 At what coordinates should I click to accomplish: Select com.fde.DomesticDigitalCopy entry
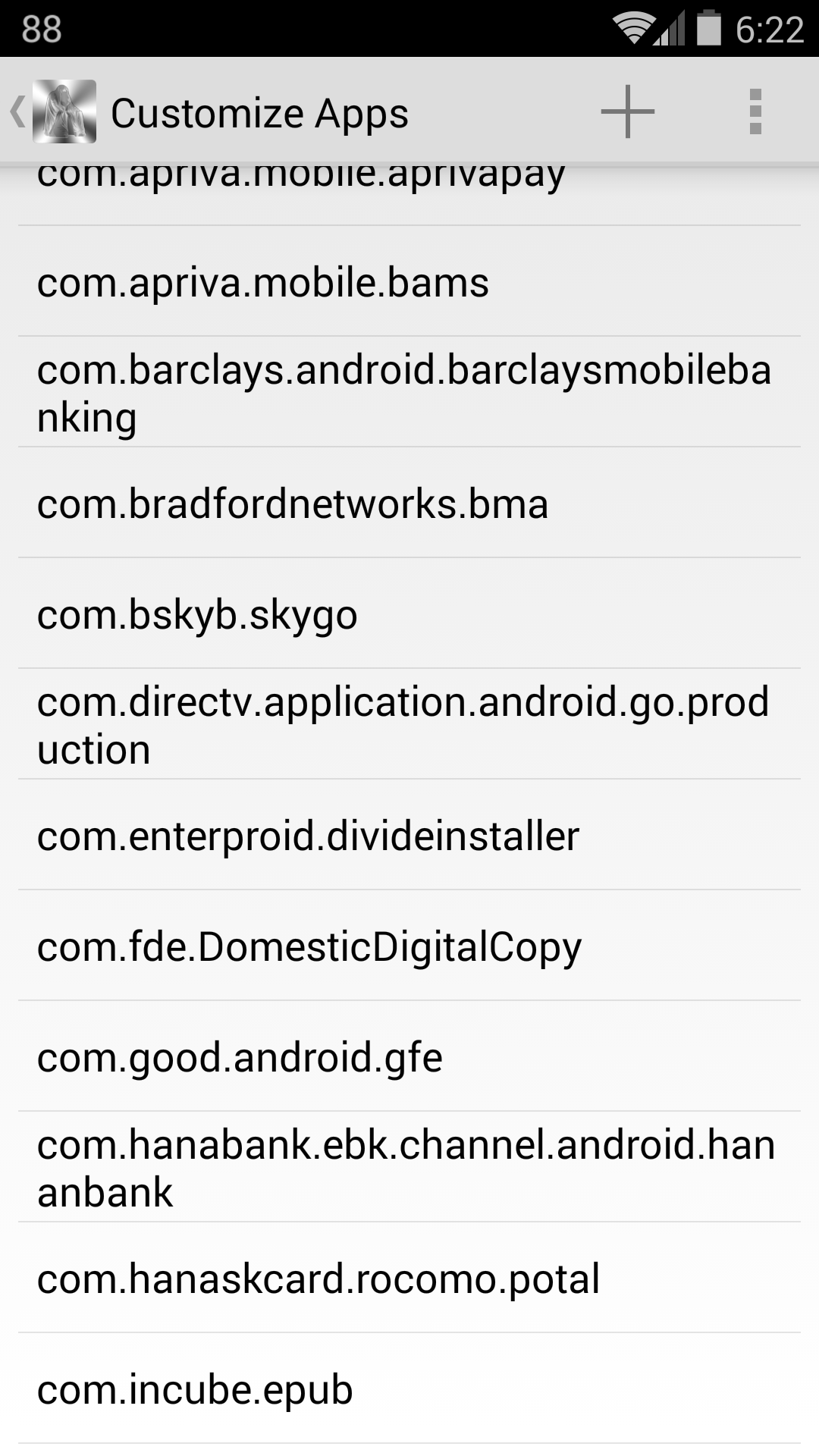(x=409, y=945)
